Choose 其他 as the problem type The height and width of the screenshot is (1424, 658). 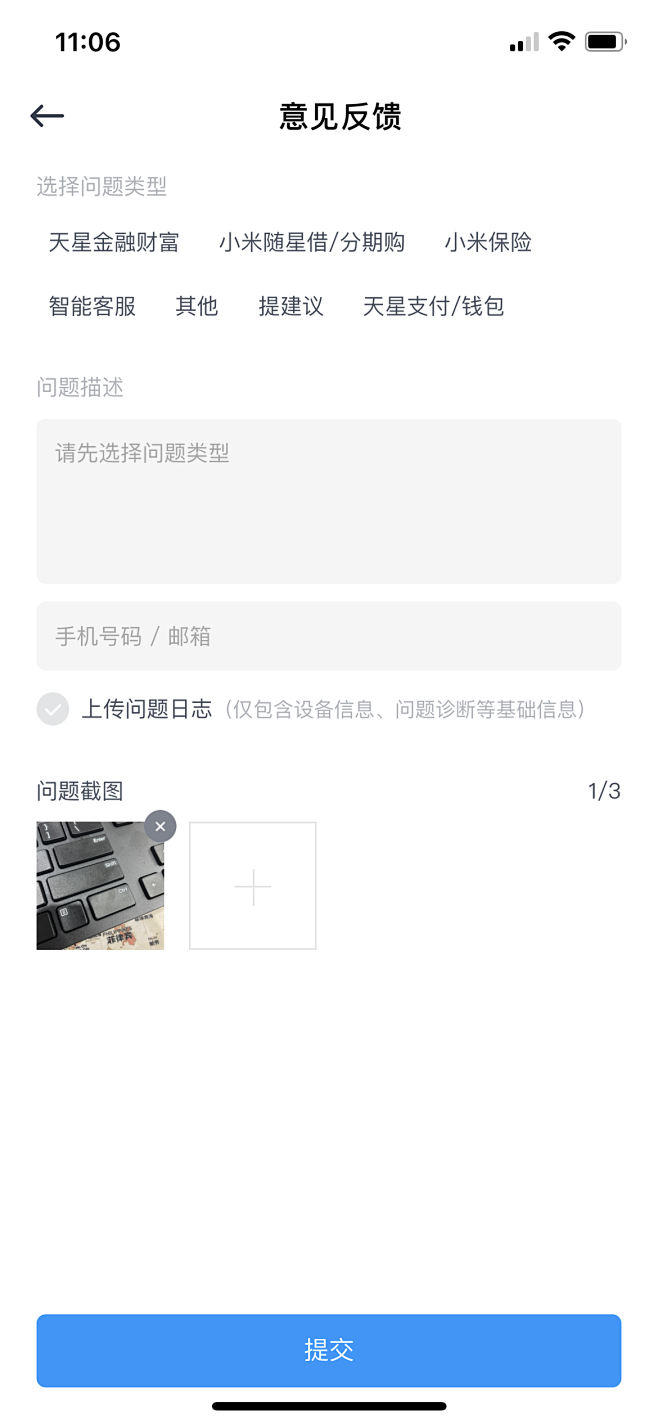click(x=197, y=306)
